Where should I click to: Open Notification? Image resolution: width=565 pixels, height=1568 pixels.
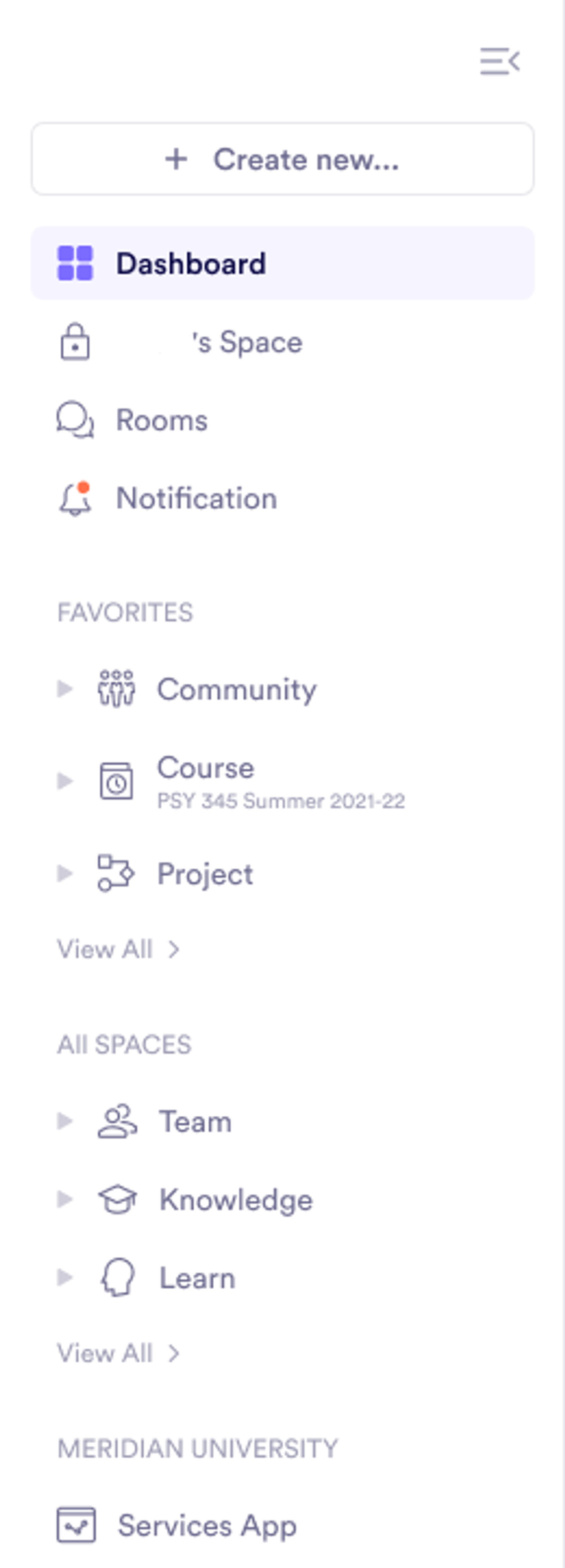pyautogui.click(x=196, y=498)
